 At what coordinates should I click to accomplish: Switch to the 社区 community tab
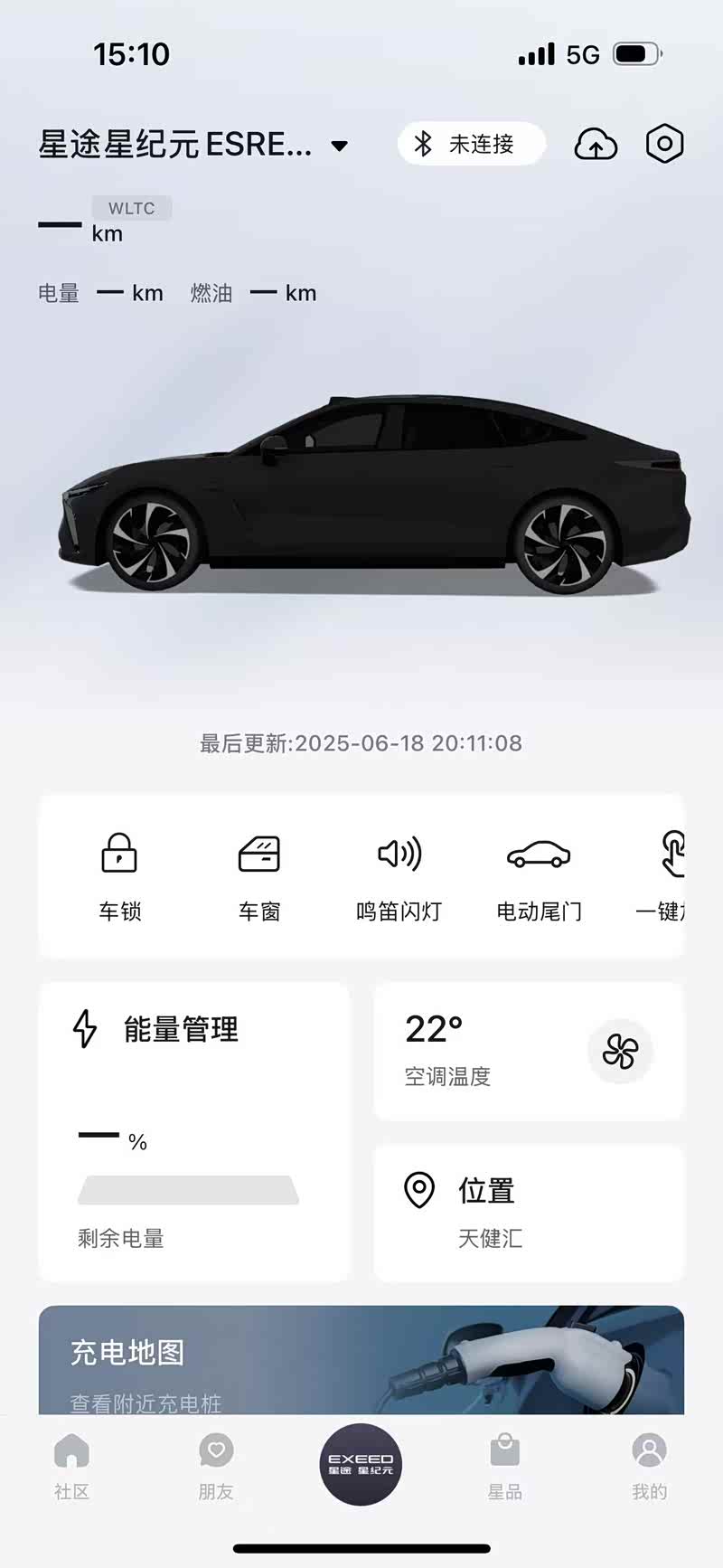[71, 1467]
